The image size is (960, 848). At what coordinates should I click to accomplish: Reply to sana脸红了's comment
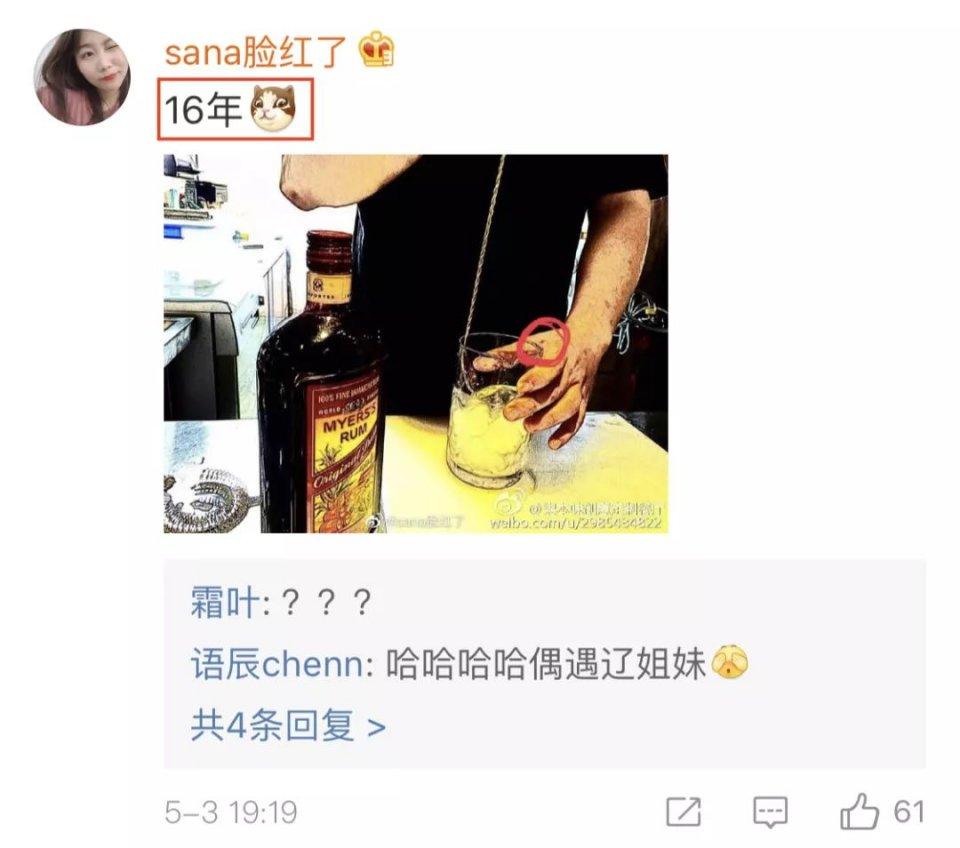[770, 812]
